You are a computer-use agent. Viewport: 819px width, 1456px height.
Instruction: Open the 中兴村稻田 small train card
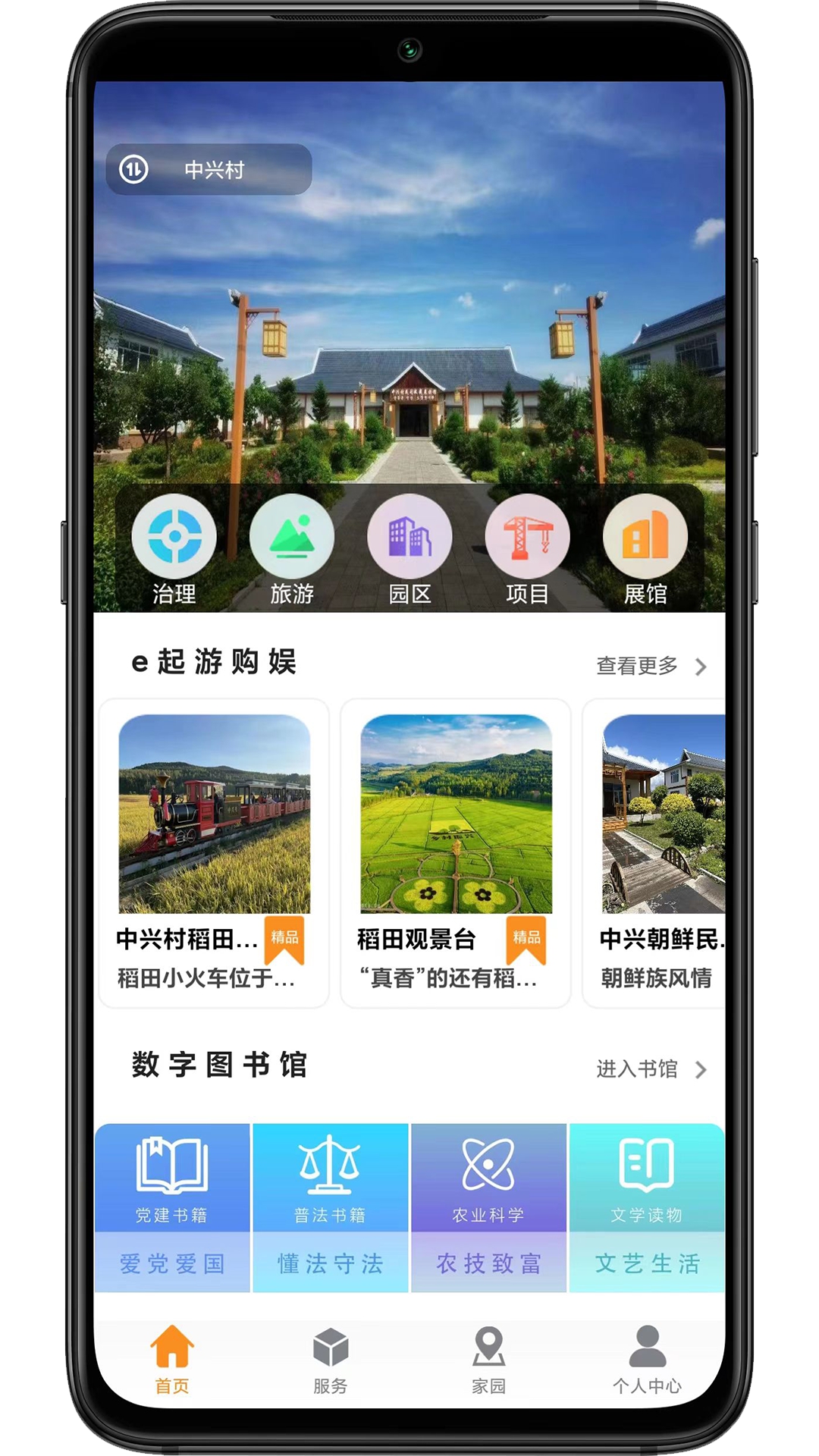pyautogui.click(x=214, y=853)
